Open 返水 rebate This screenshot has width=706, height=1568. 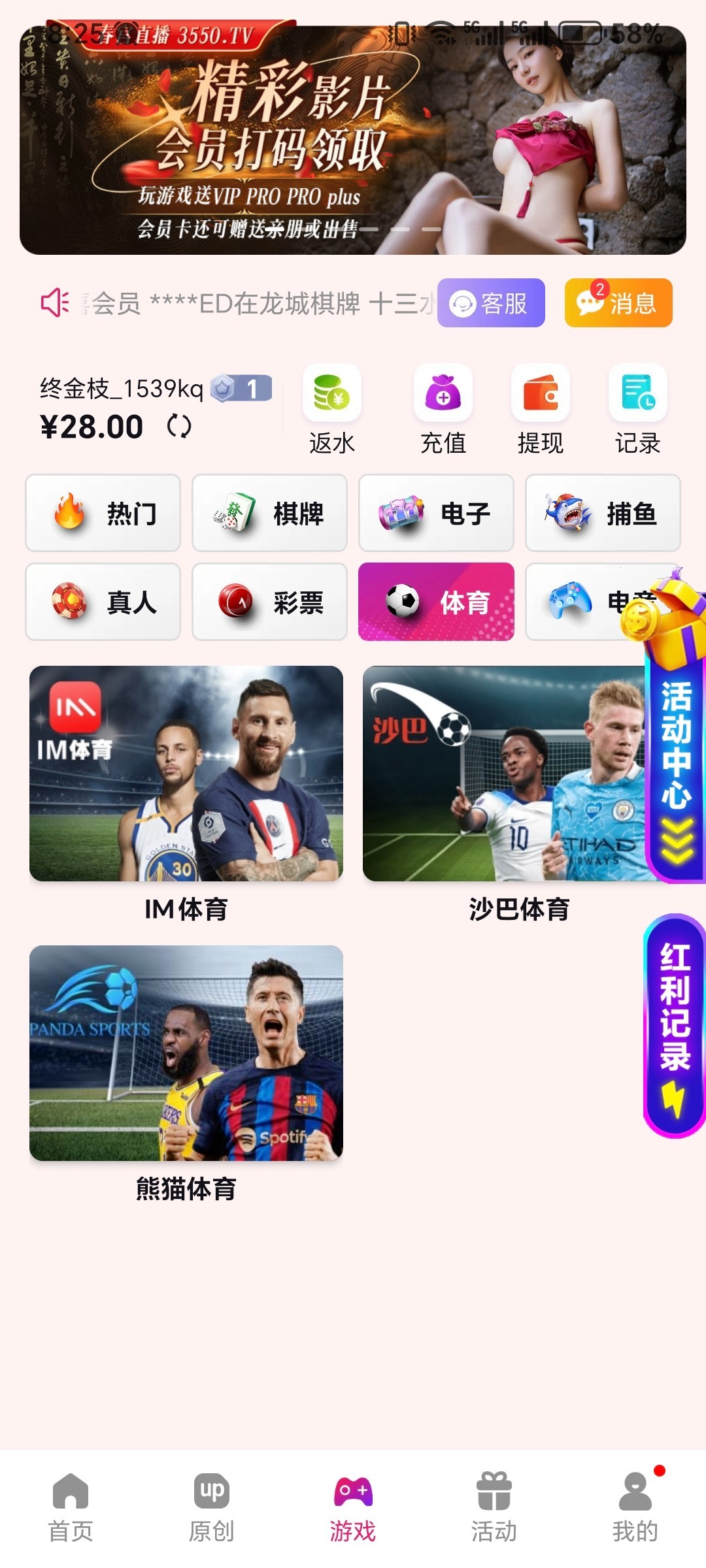click(x=332, y=409)
